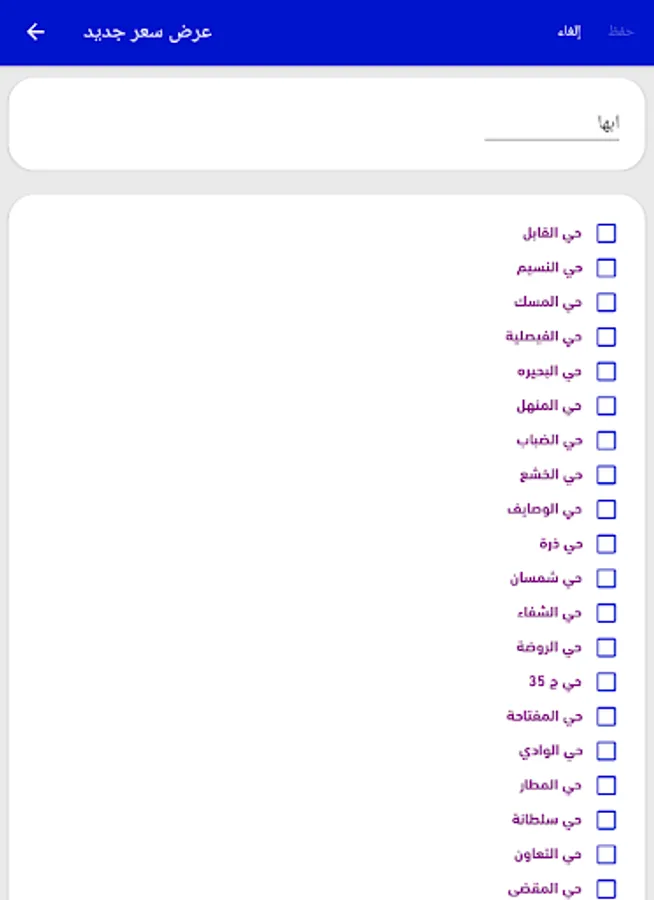Select the حي الوادي checkbox
The image size is (654, 900).
coord(606,751)
